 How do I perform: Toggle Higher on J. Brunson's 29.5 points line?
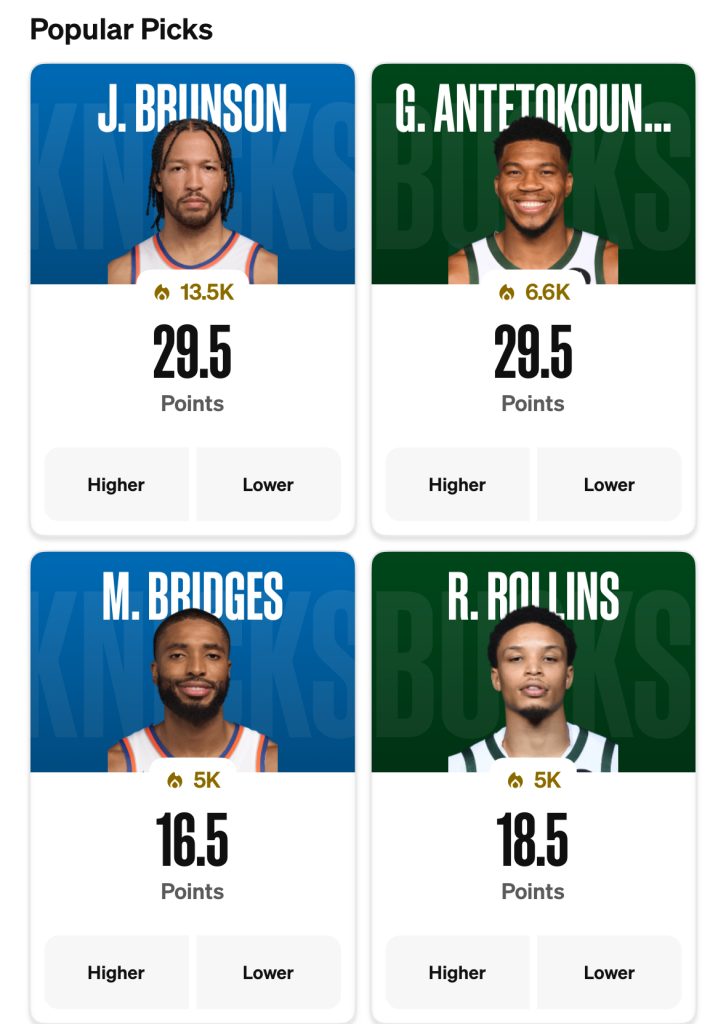[116, 484]
